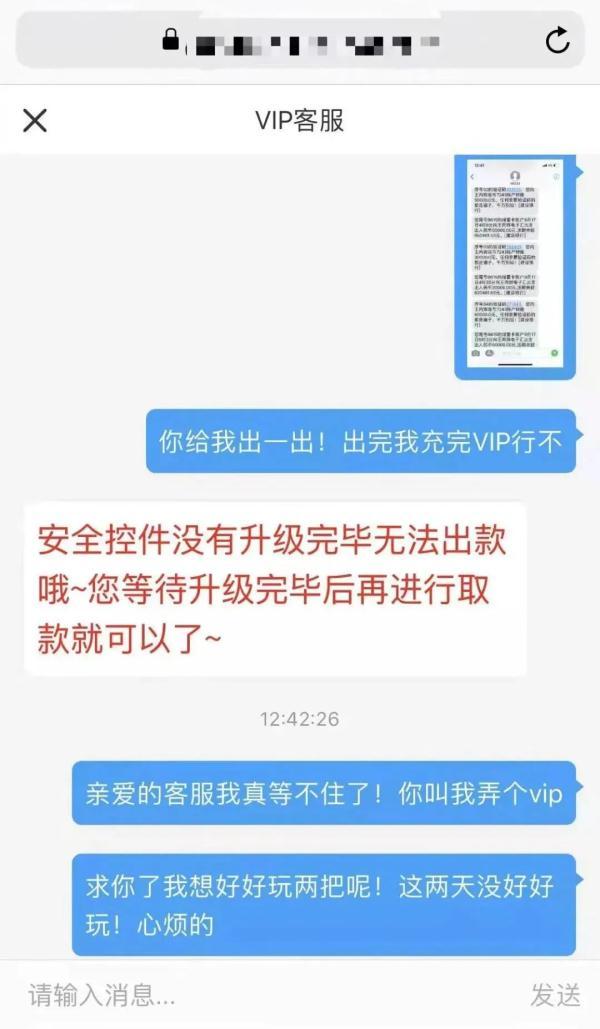
Task: Reload the page in the browser
Action: 557,41
